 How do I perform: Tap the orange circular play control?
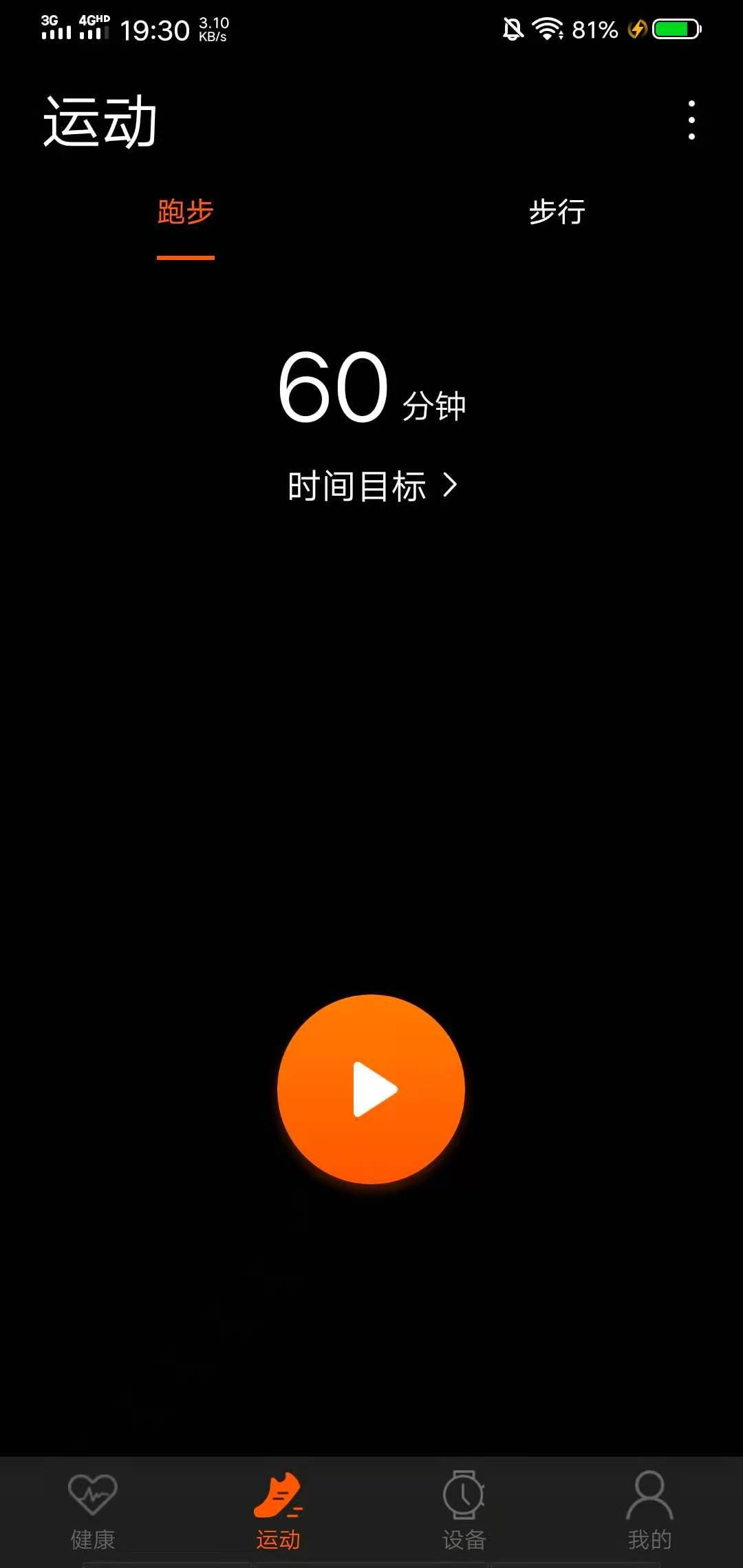(371, 1088)
